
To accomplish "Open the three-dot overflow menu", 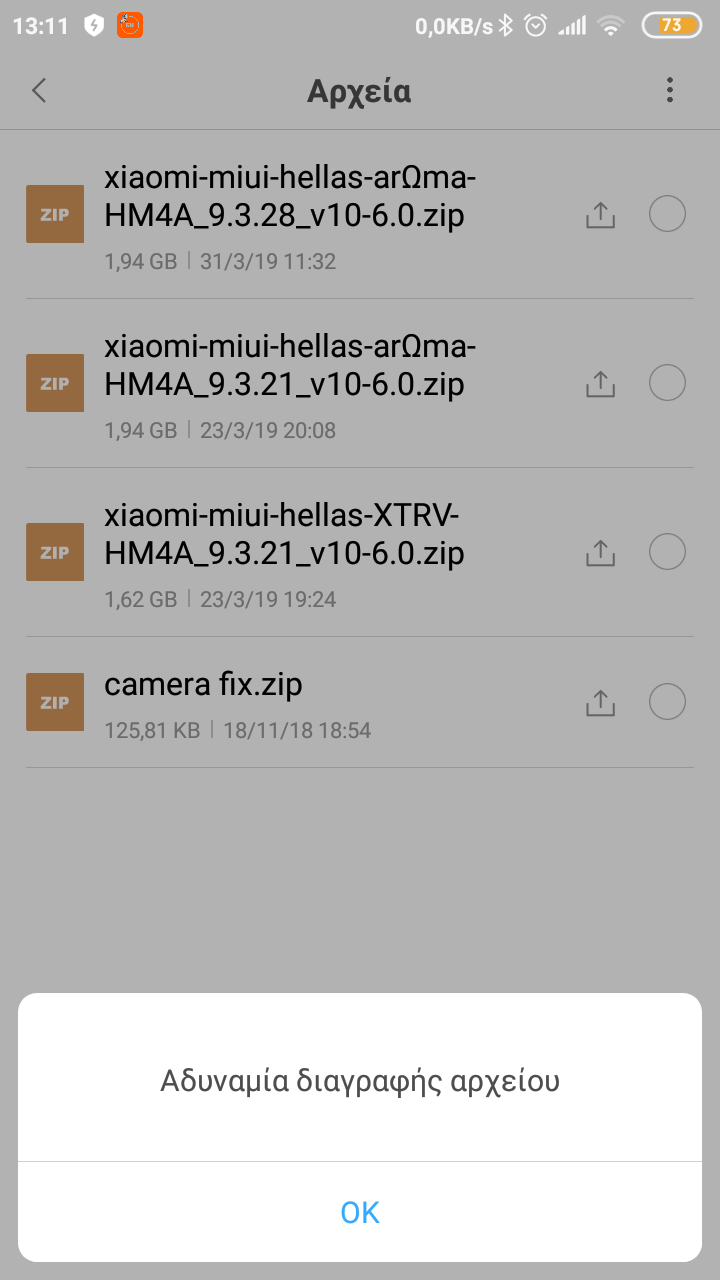I will 669,91.
